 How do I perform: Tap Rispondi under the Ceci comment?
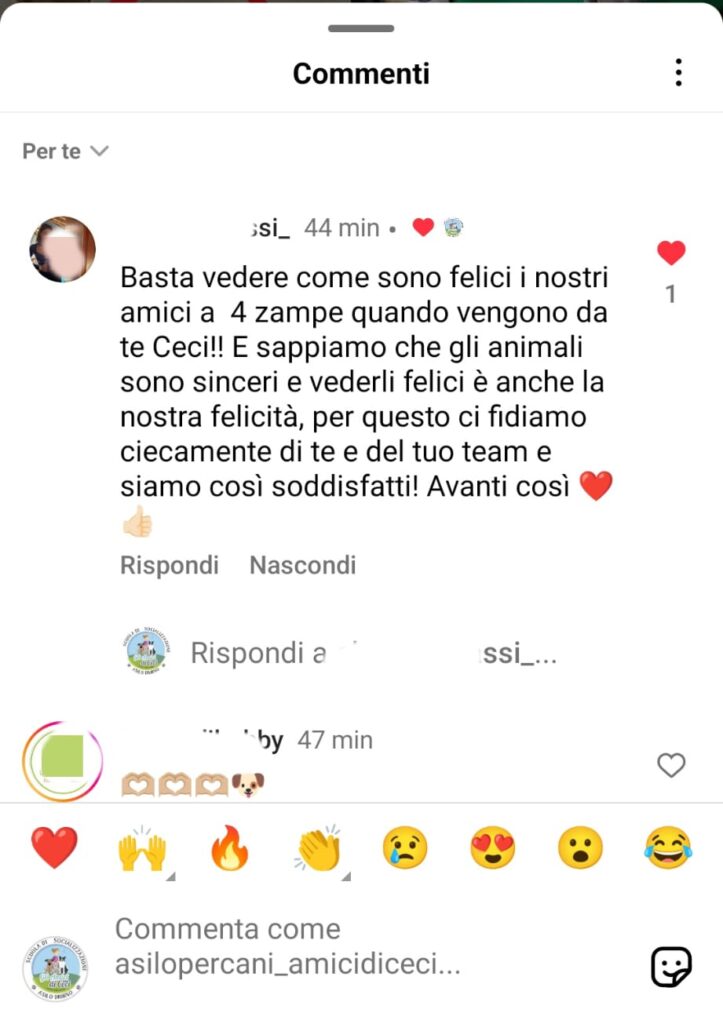(169, 565)
